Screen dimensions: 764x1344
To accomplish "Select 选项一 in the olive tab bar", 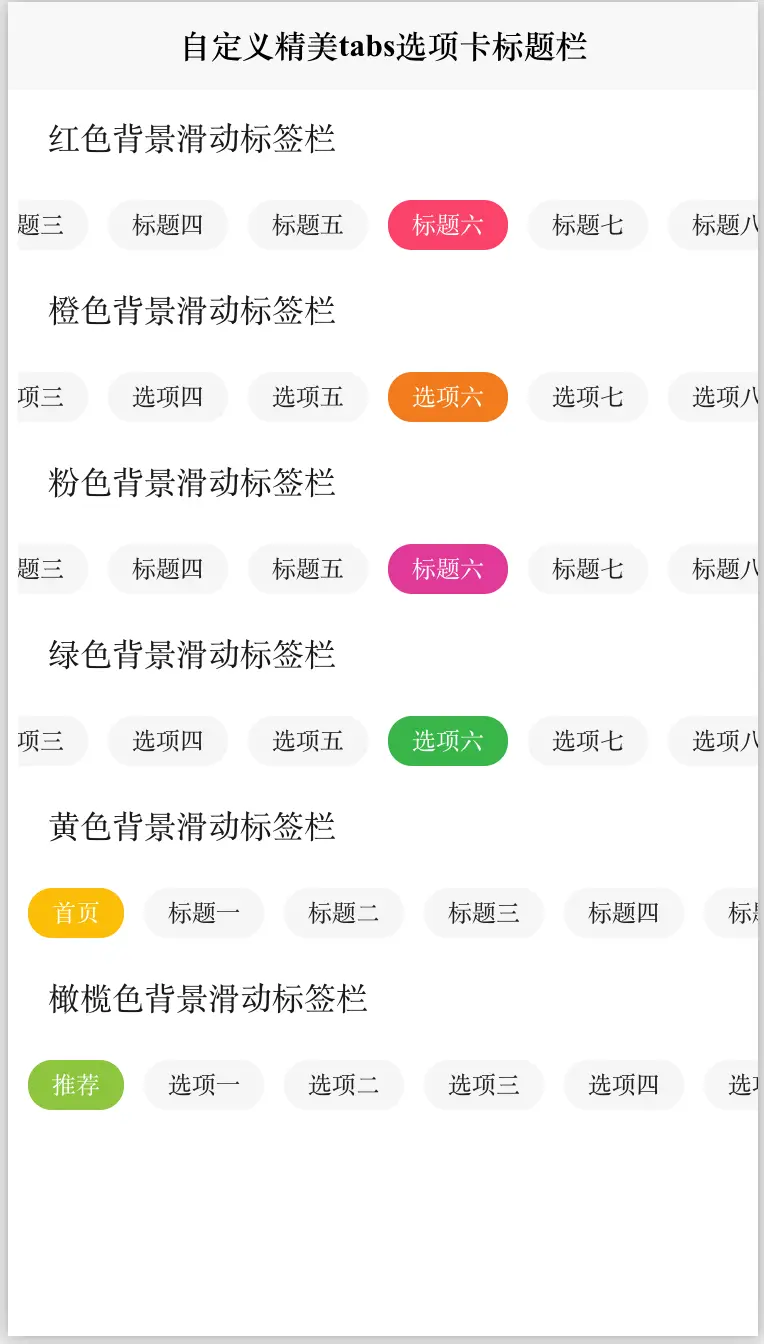I will tap(204, 1085).
